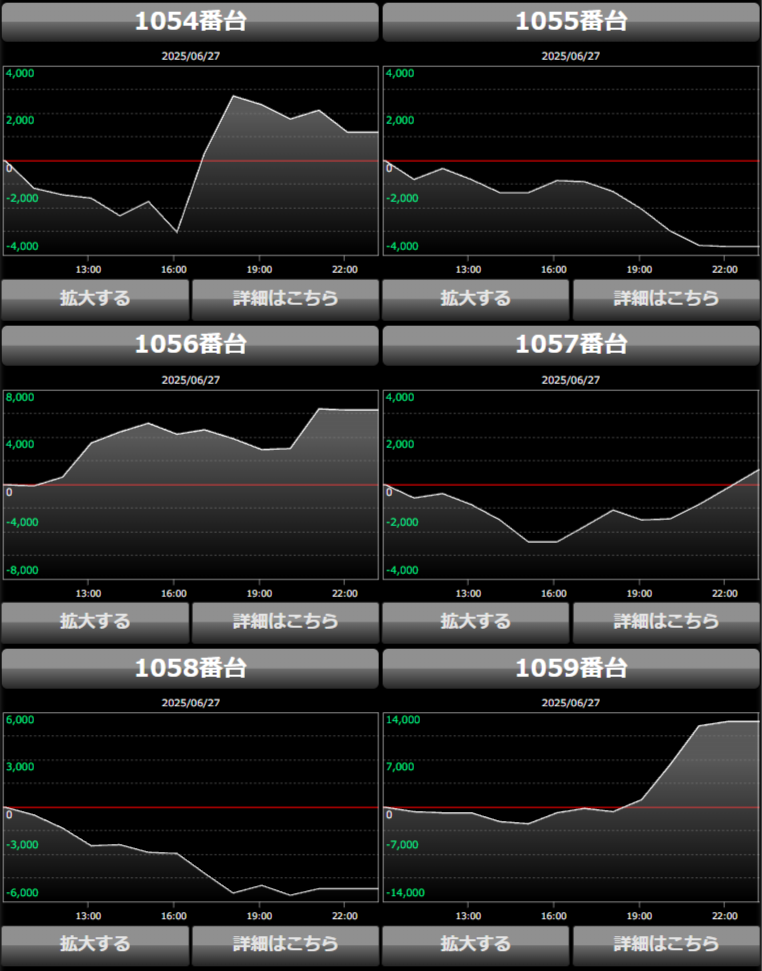The width and height of the screenshot is (762, 971).
Task: Open 詳細はこちら under 1058番台
Action: 285,944
